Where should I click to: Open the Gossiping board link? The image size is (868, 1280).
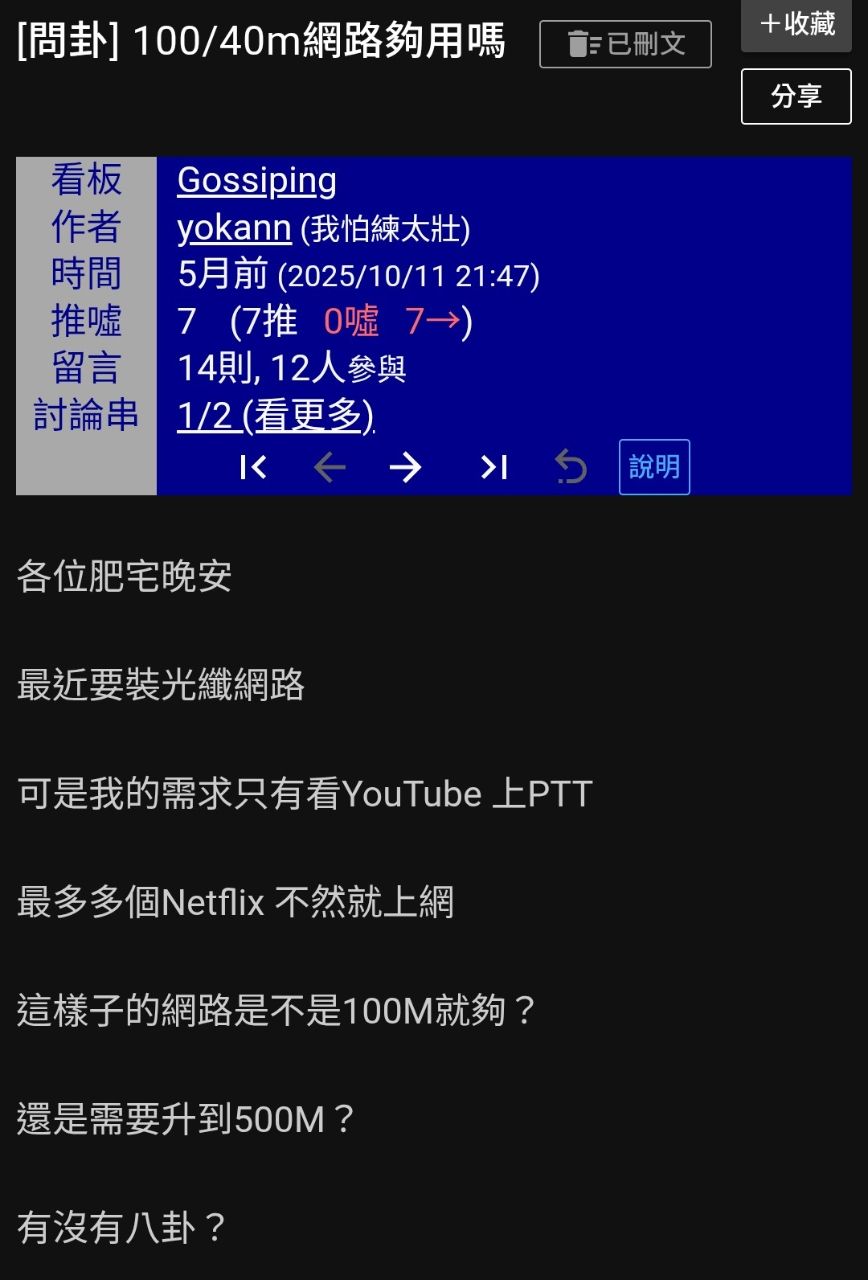(256, 180)
